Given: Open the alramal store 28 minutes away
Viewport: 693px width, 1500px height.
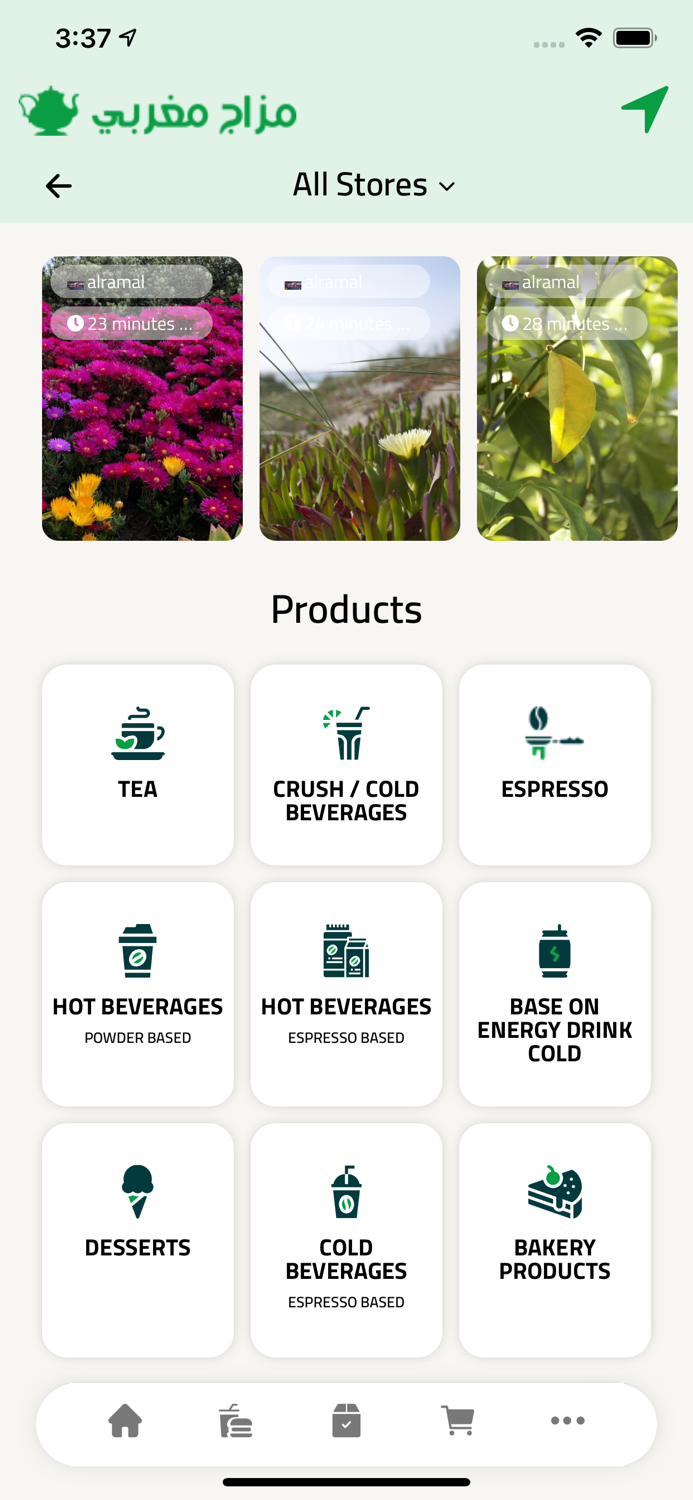Looking at the screenshot, I should (577, 398).
